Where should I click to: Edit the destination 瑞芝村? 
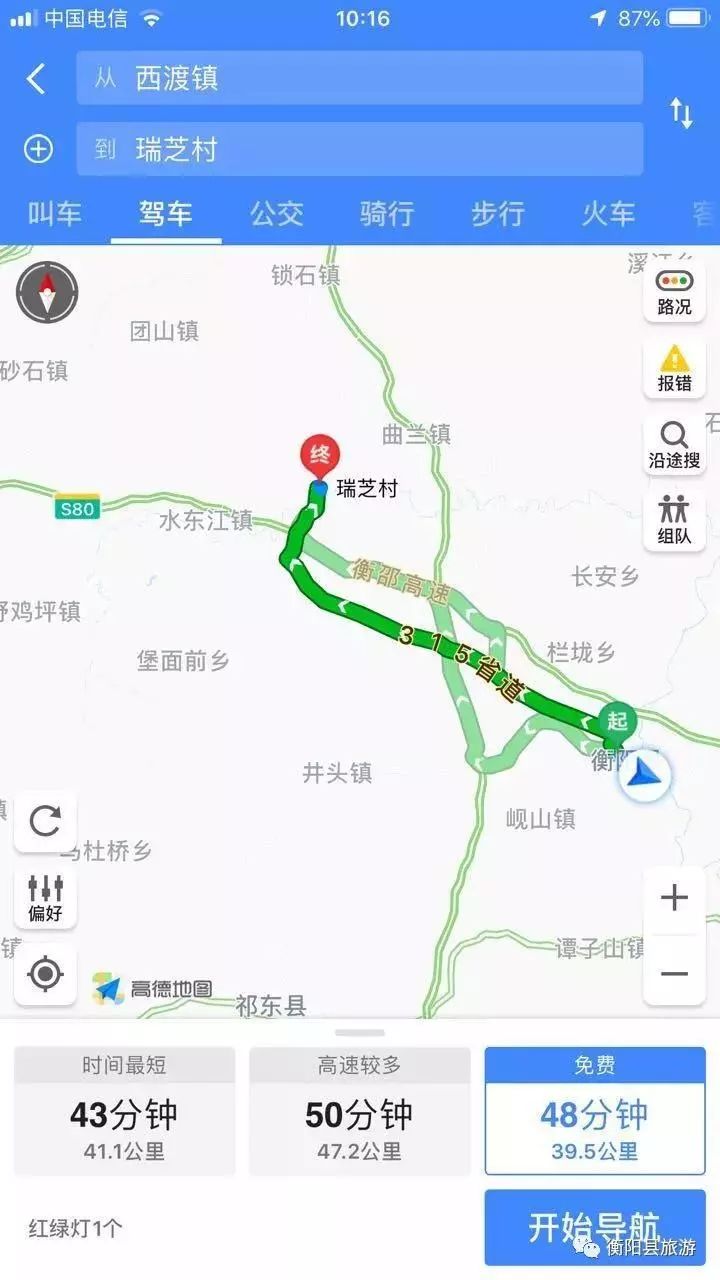[x=359, y=150]
